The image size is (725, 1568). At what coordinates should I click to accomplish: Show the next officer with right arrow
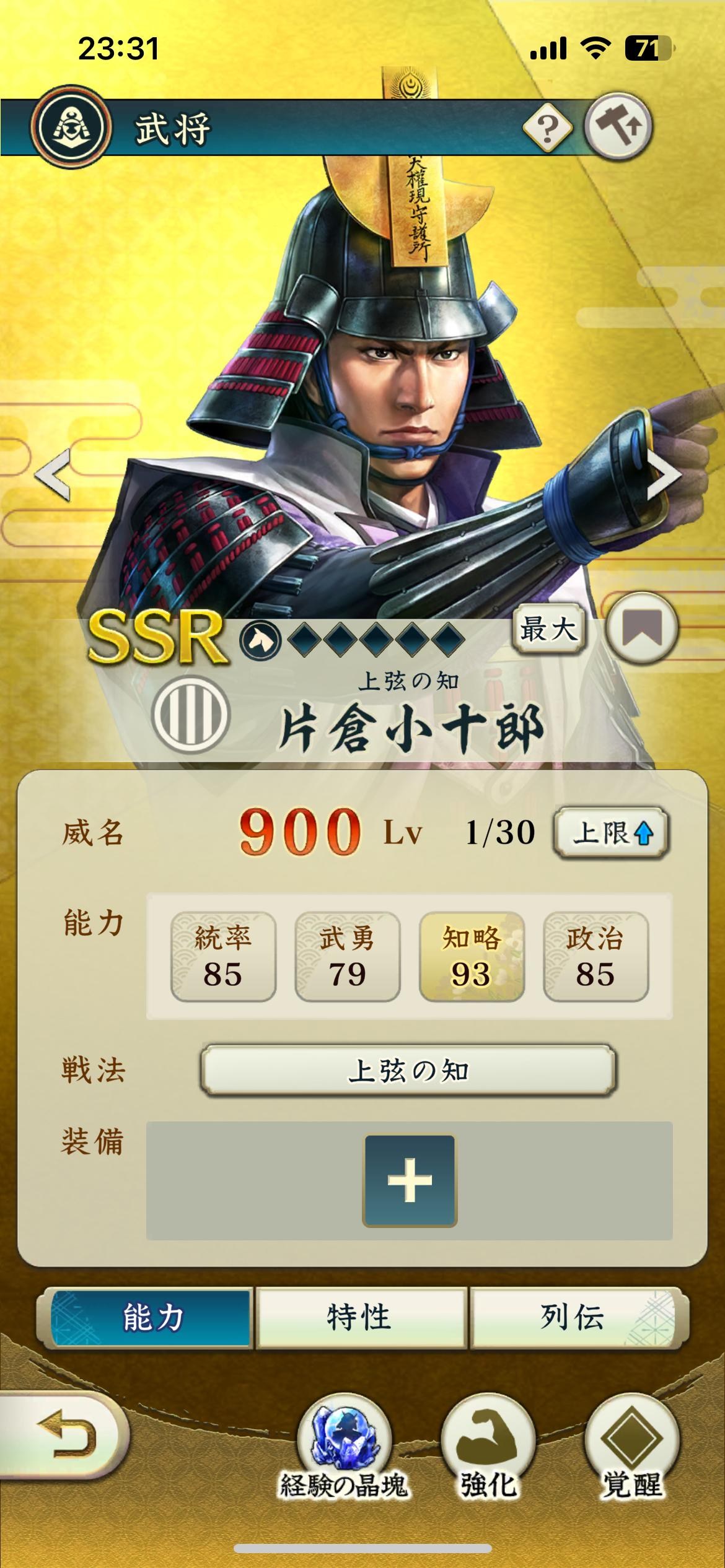coord(664,476)
